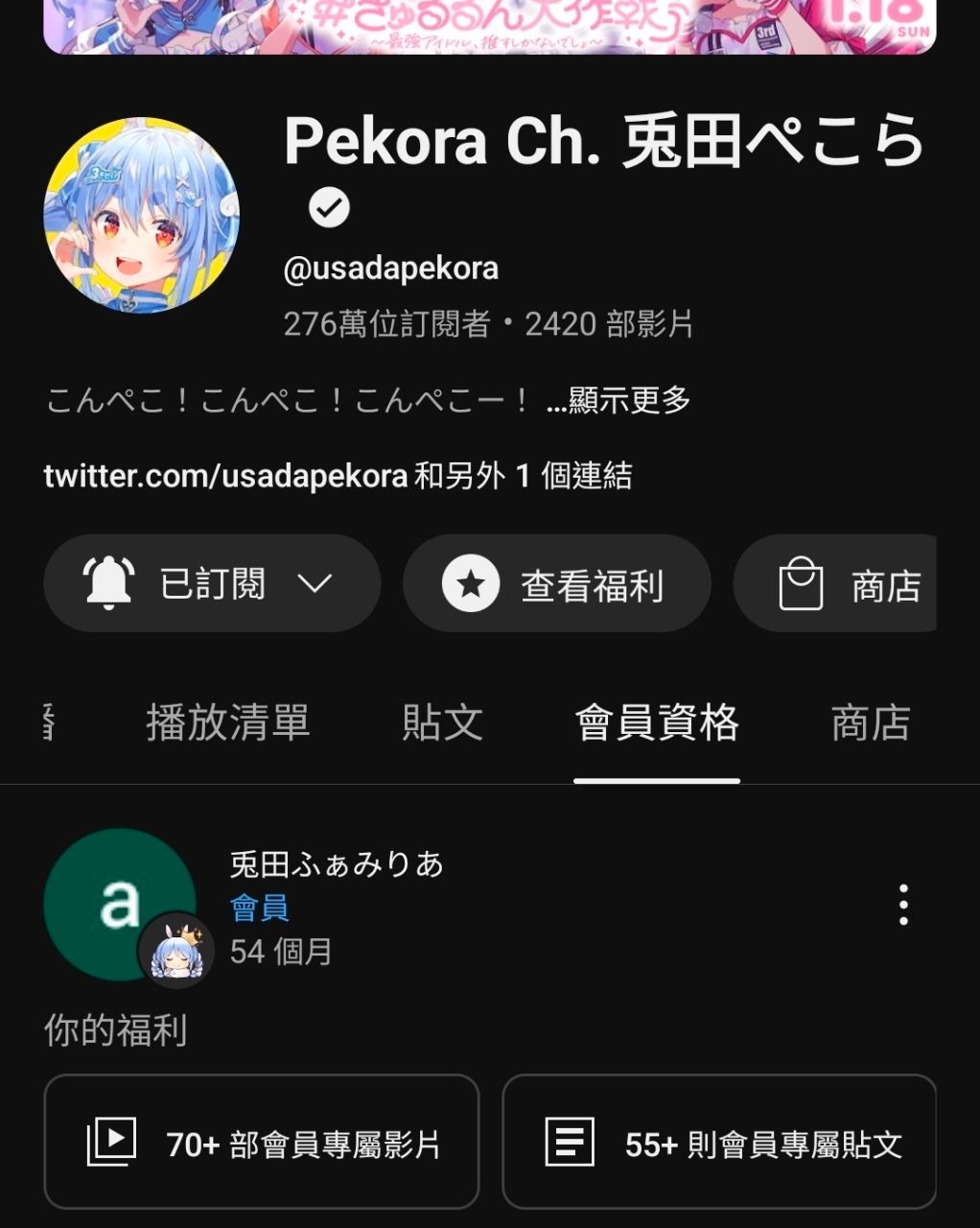The image size is (980, 1228).
Task: Open the membership three-dot options menu
Action: click(x=903, y=905)
